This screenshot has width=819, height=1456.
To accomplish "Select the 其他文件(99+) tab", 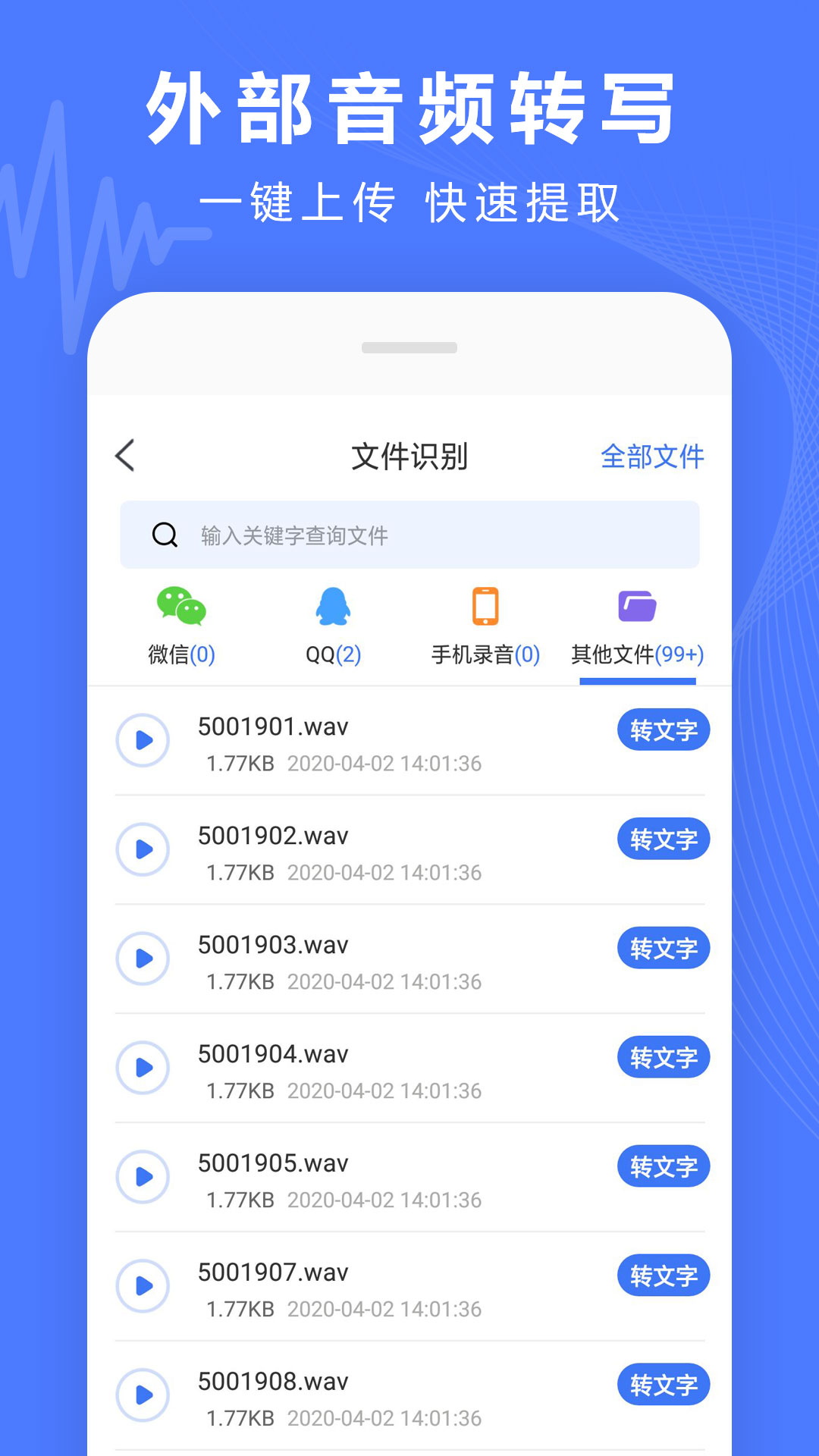I will click(x=638, y=655).
